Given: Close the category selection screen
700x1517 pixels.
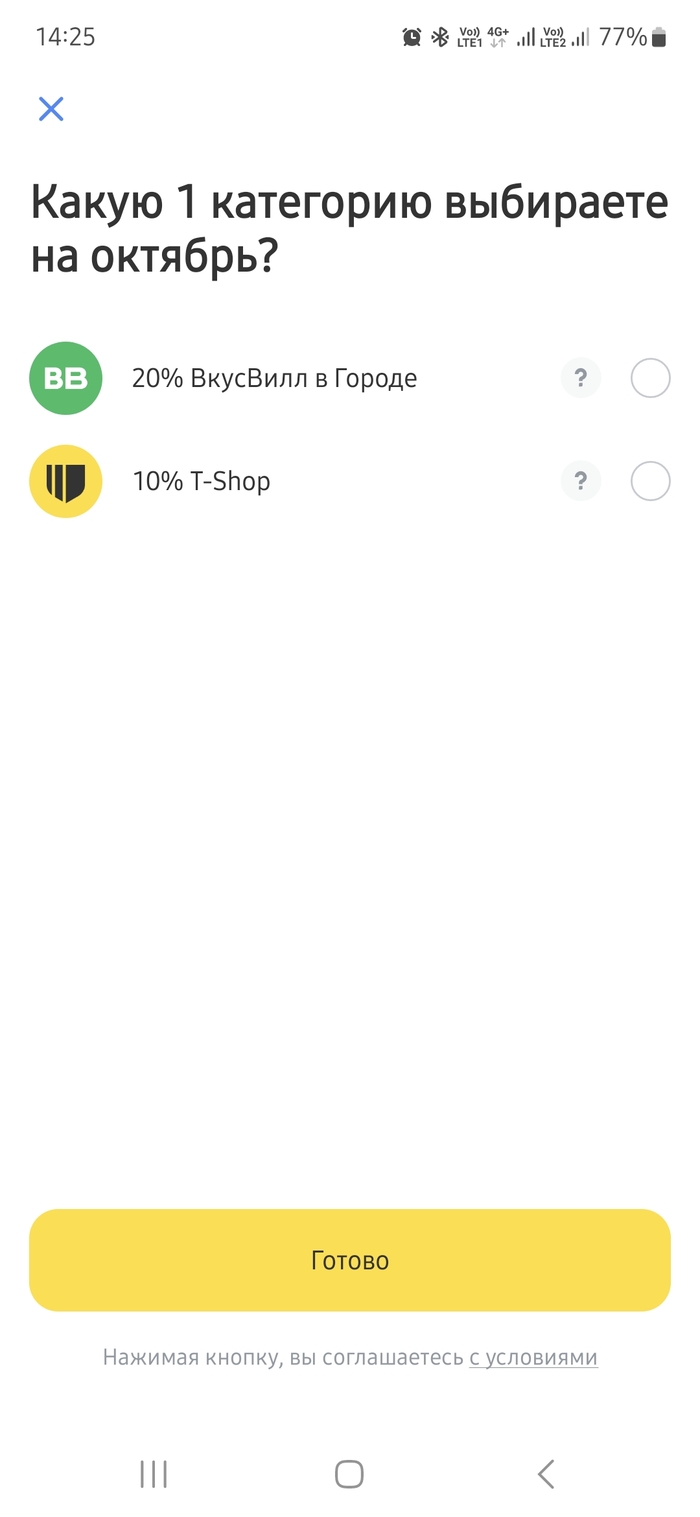Looking at the screenshot, I should click(x=51, y=109).
